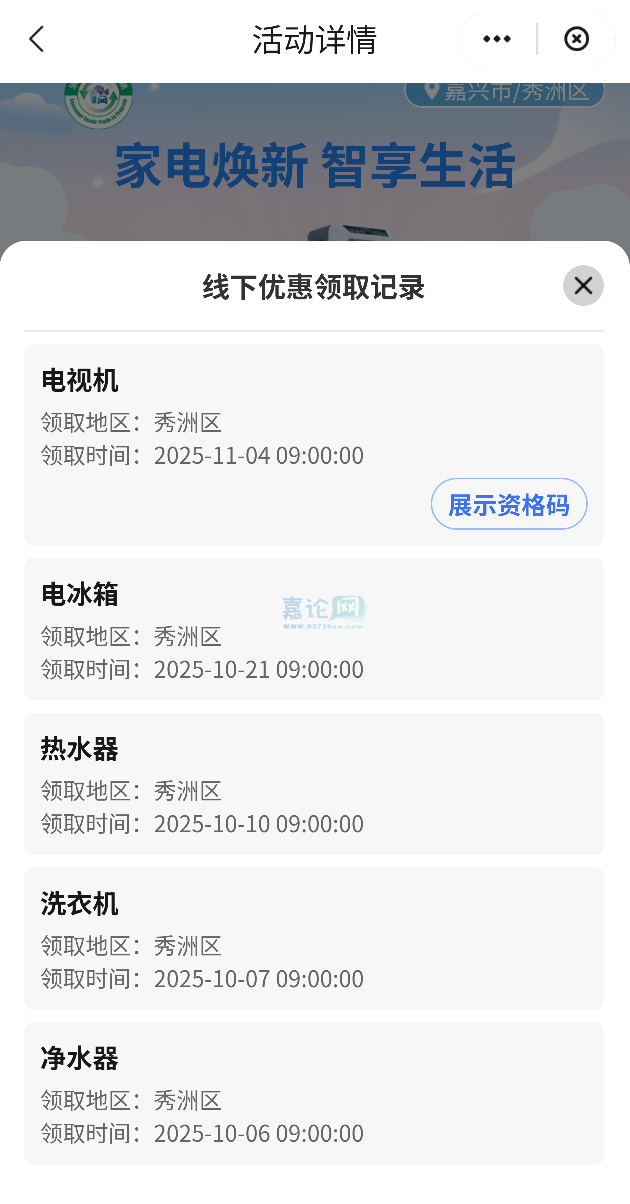Tap 展示资格码 for 电视机
This screenshot has width=630, height=1204.
pyautogui.click(x=508, y=504)
